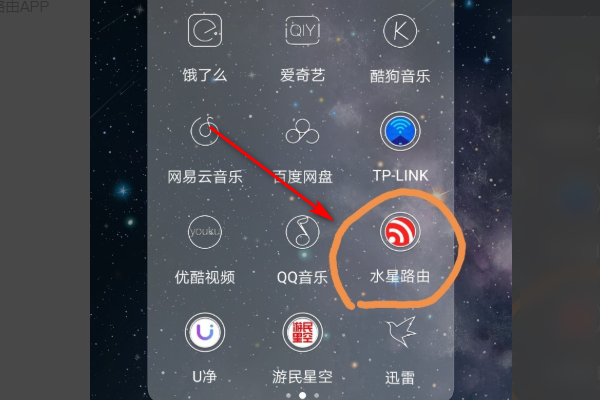Open the QQ音乐 app
The height and width of the screenshot is (400, 600).
[x=302, y=232]
